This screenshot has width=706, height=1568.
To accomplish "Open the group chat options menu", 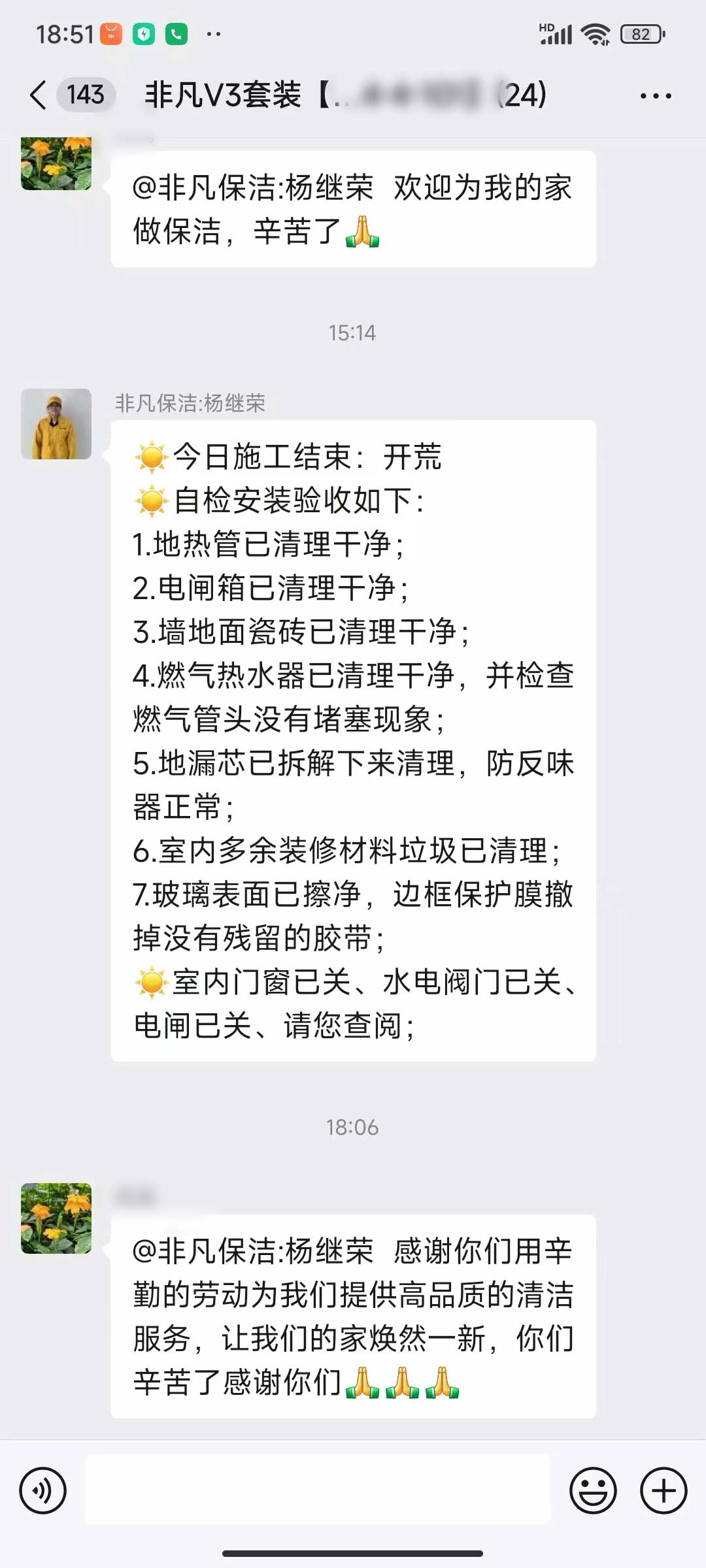I will click(x=655, y=96).
